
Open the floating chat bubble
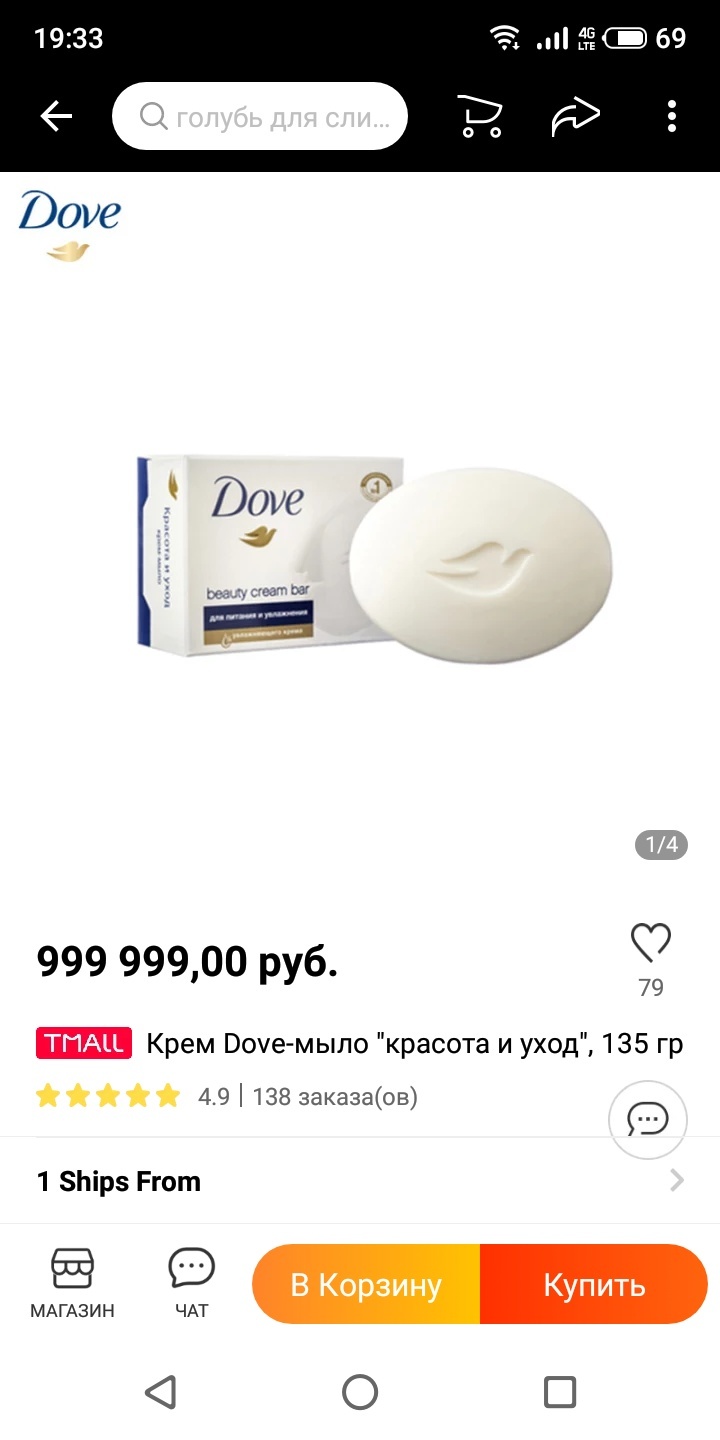(x=648, y=1119)
